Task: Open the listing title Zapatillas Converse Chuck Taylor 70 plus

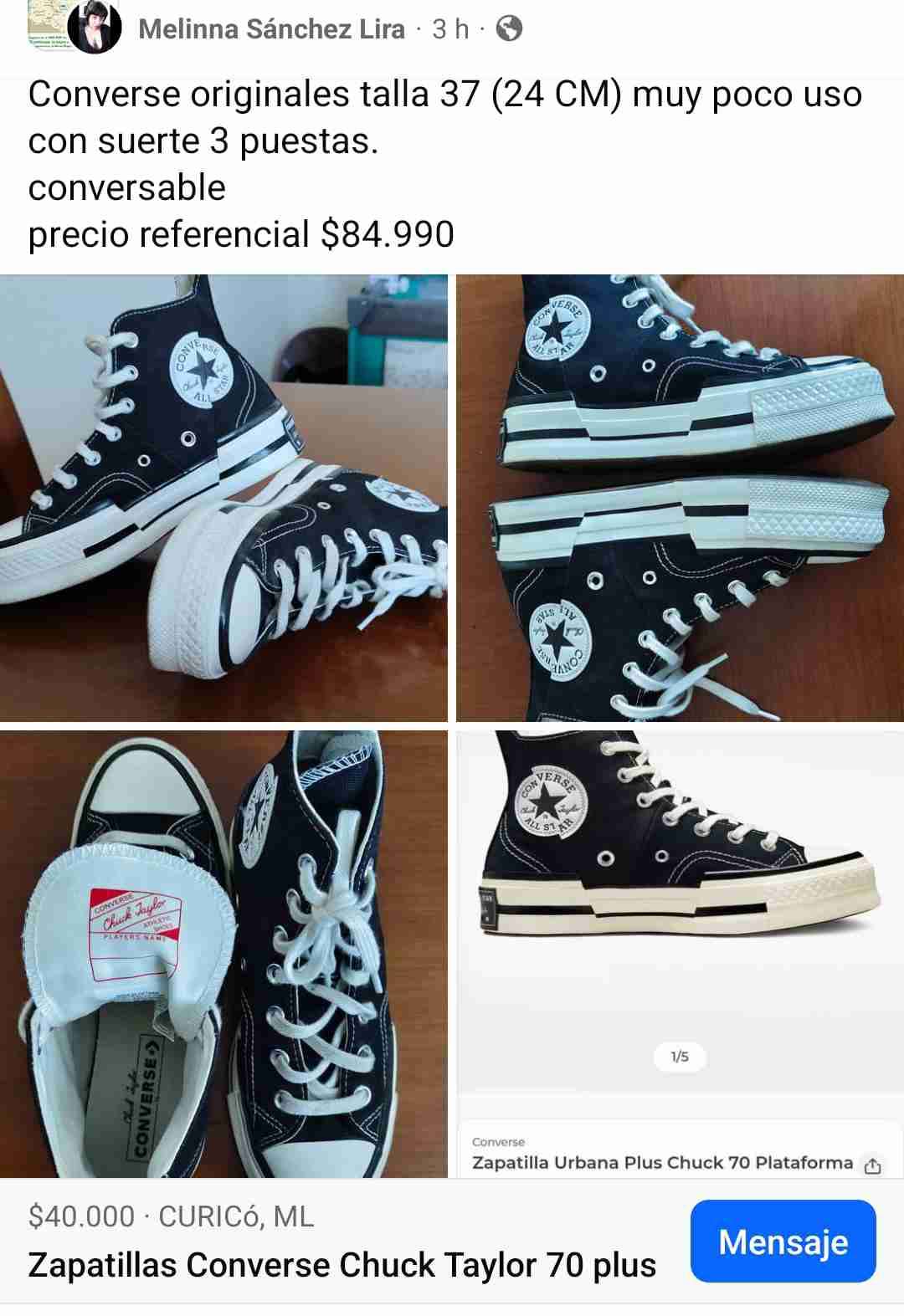Action: click(x=343, y=1265)
